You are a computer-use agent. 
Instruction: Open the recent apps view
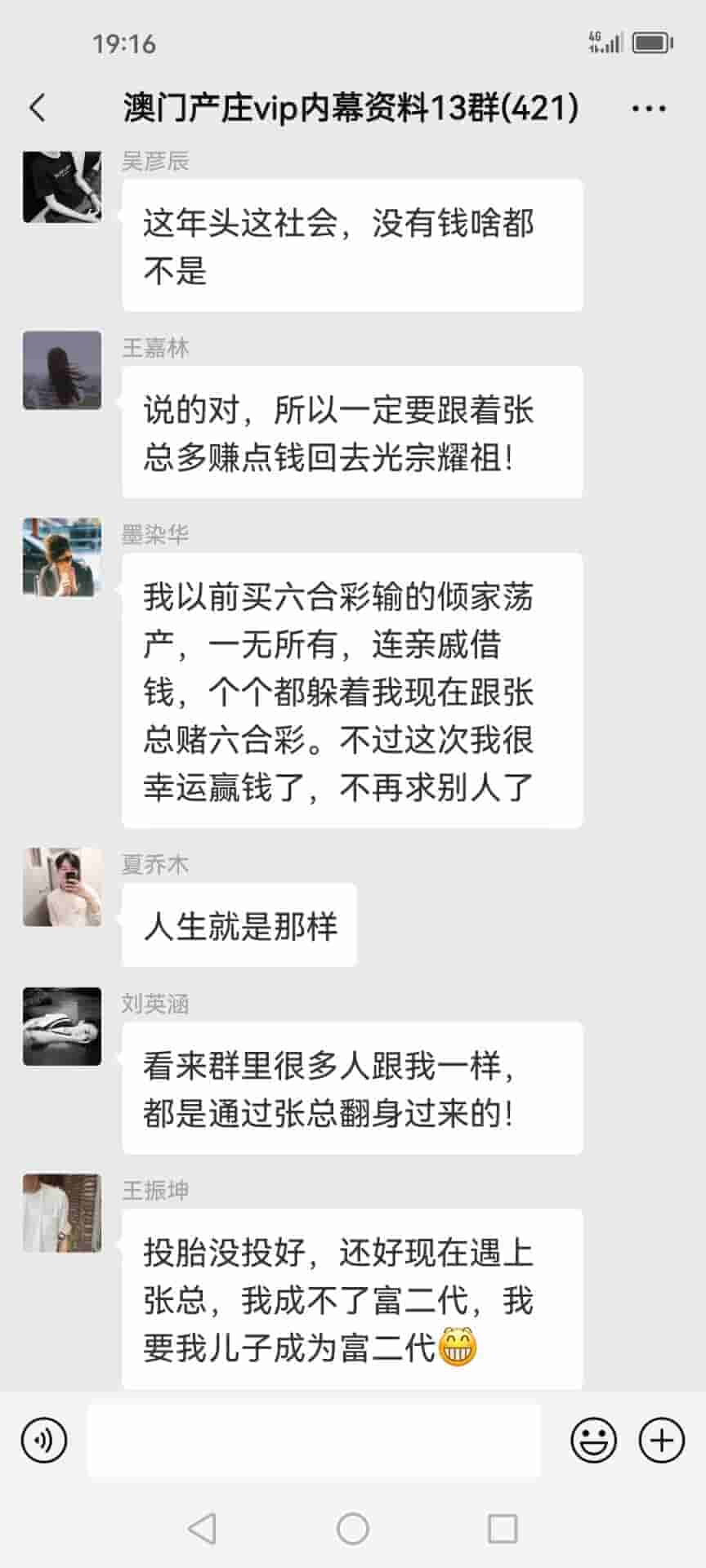[502, 1528]
